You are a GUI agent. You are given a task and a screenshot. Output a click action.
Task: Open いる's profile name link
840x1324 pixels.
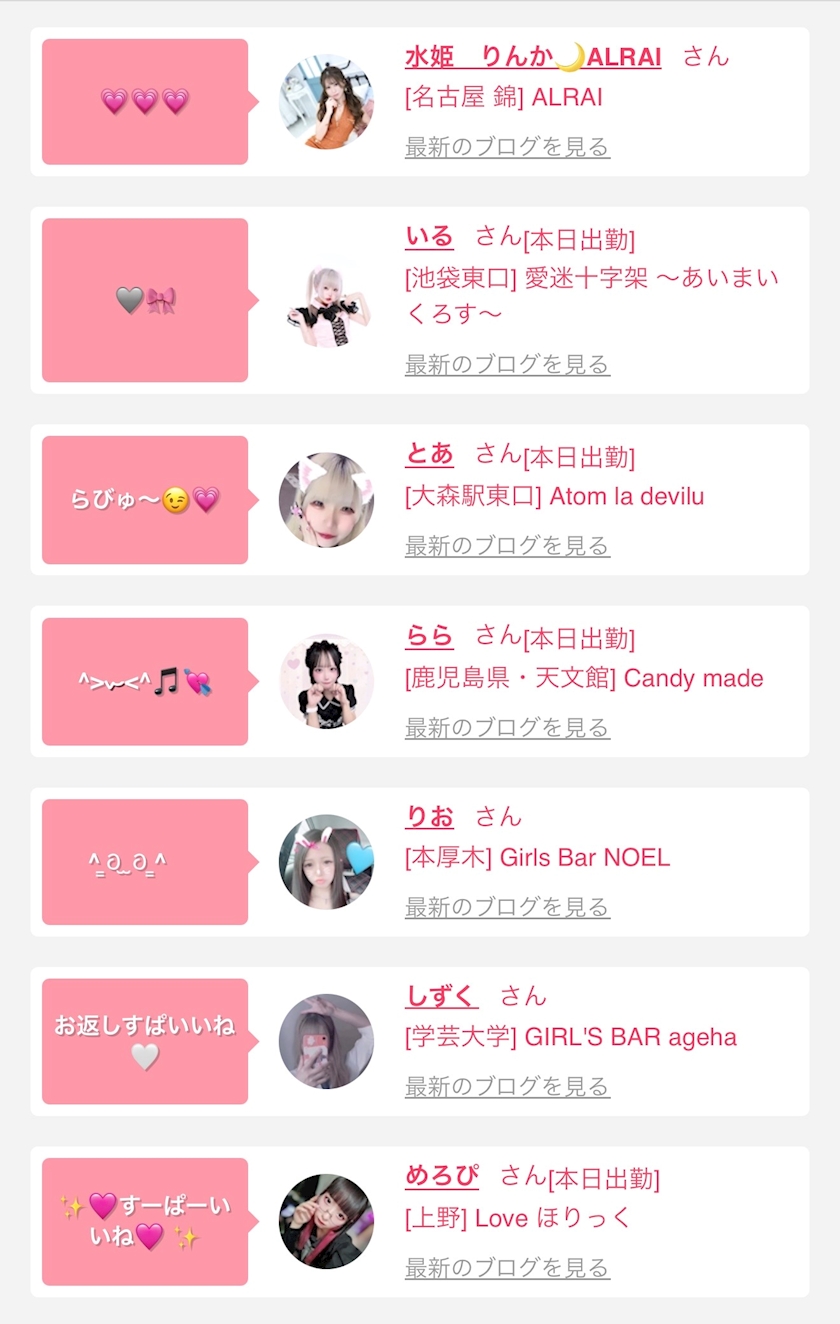click(x=429, y=237)
